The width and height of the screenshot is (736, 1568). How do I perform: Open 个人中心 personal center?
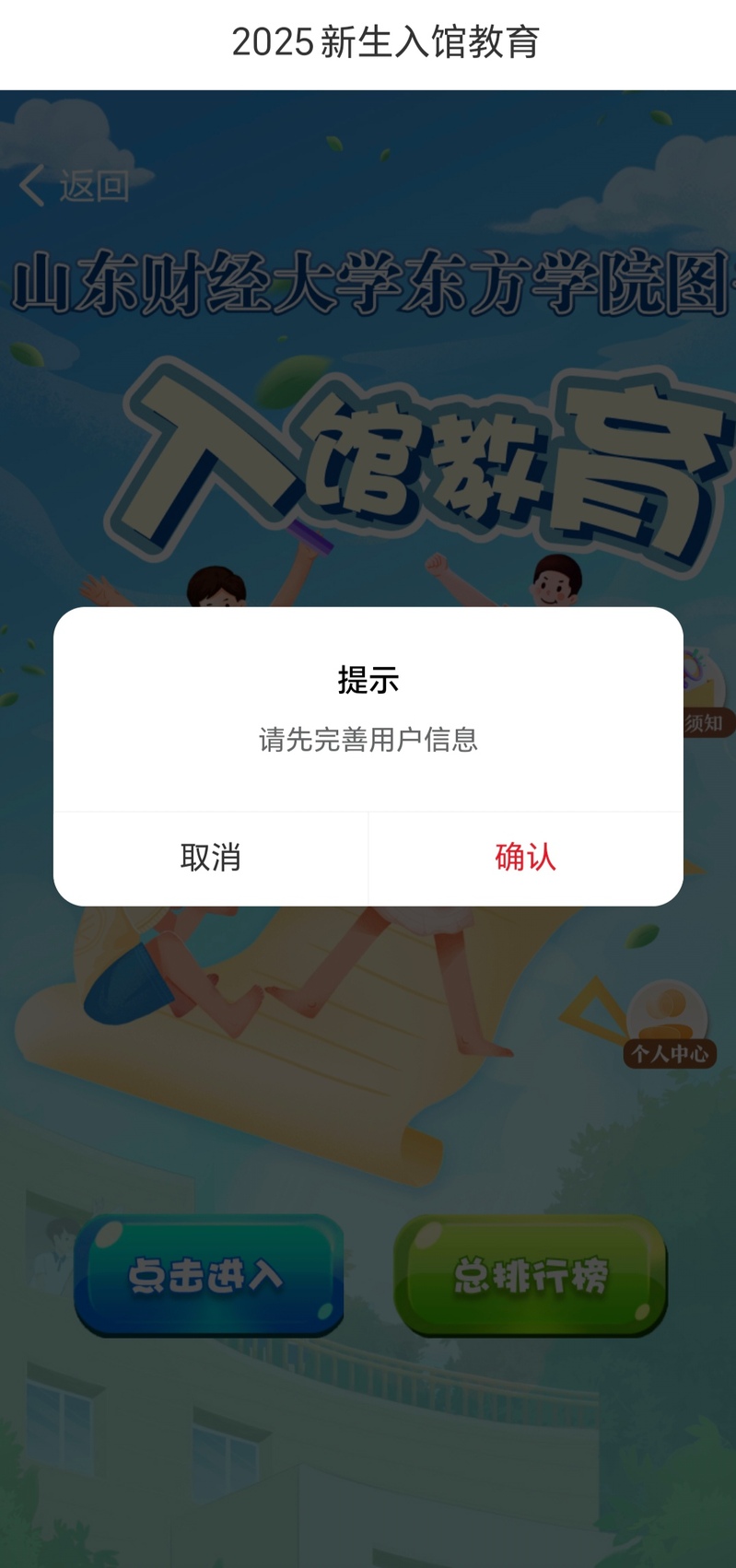point(669,1024)
